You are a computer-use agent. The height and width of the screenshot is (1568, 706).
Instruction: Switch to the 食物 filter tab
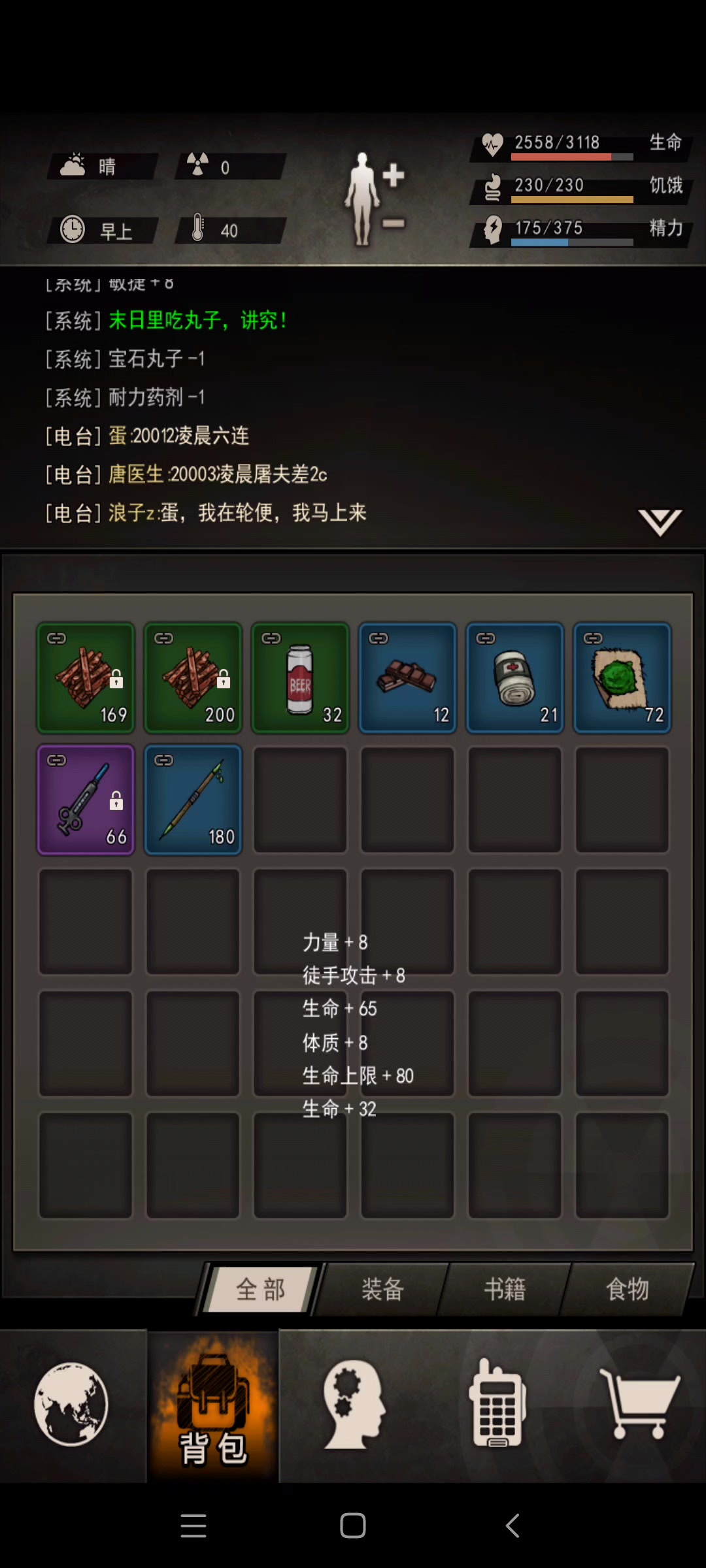click(x=626, y=1289)
